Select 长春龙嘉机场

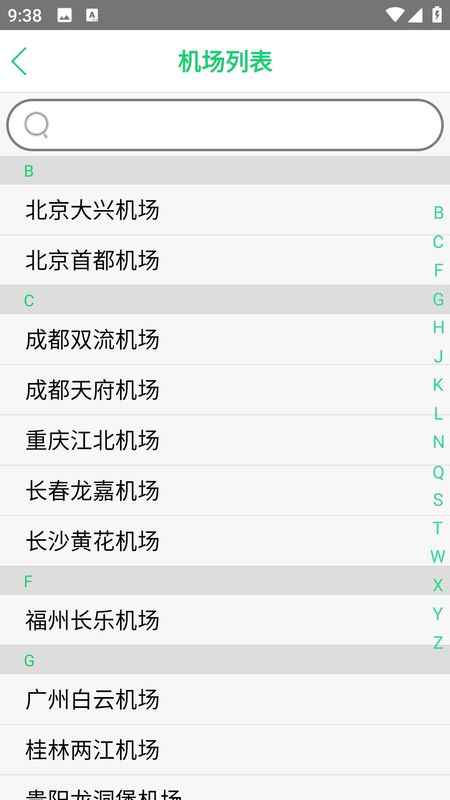coord(225,491)
